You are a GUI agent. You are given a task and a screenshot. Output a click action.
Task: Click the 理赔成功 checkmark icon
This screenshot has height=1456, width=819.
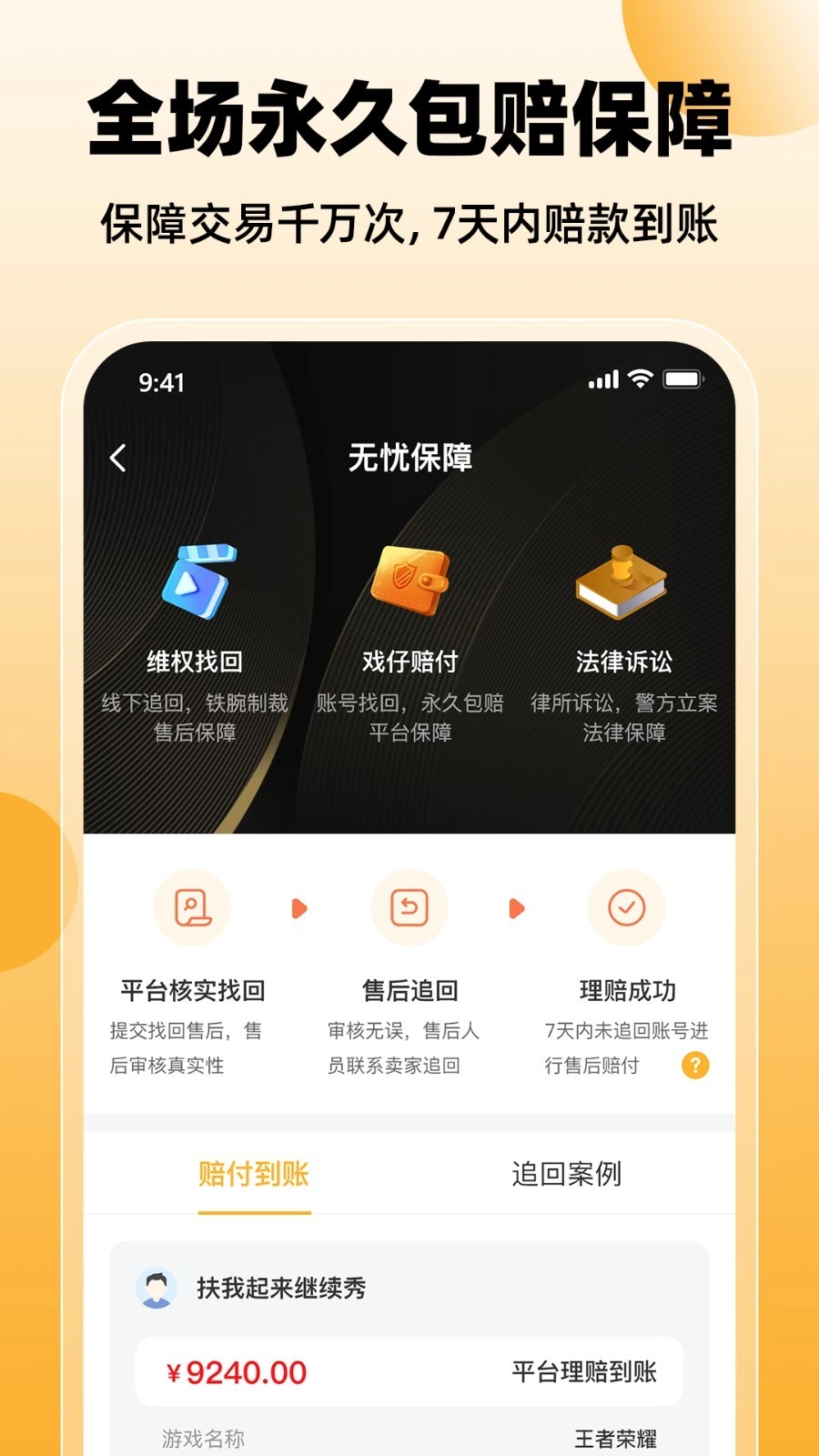[x=626, y=907]
